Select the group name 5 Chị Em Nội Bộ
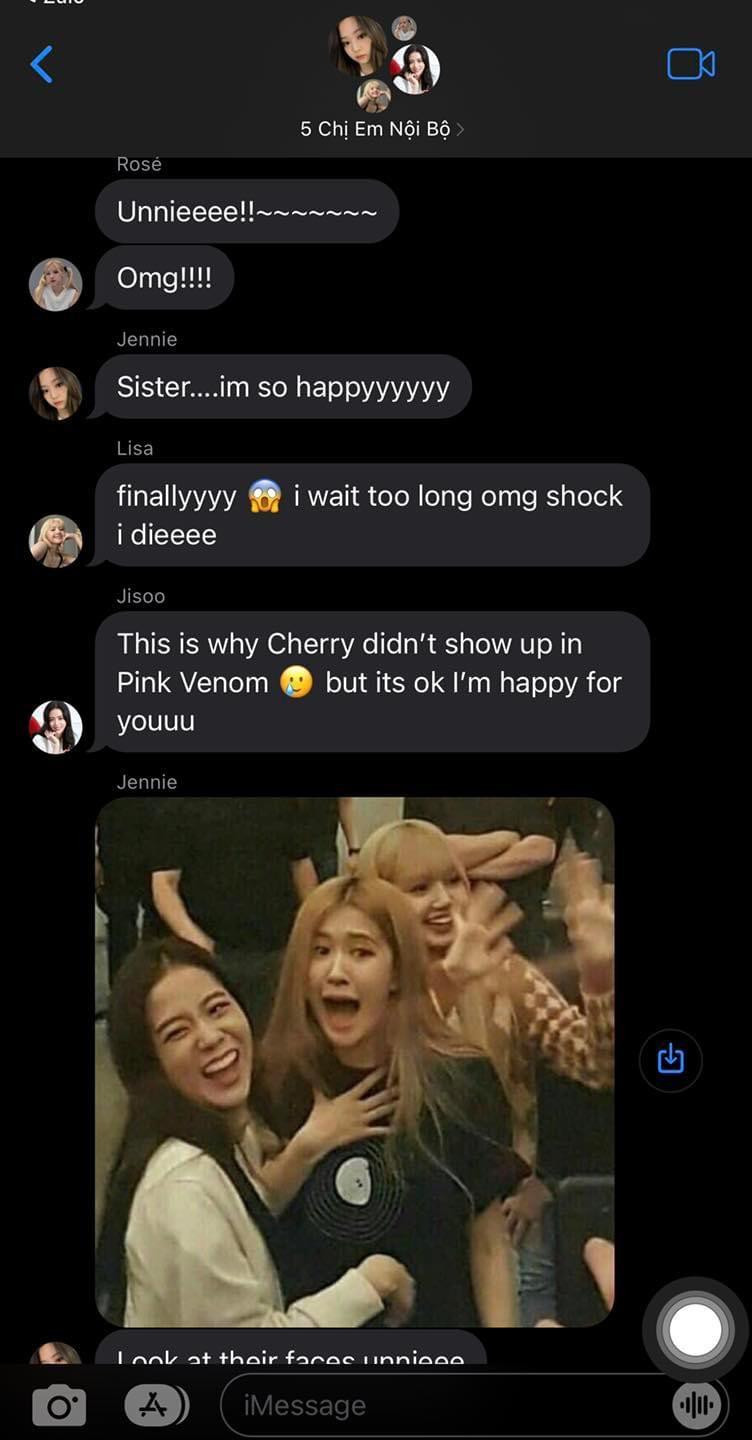752x1440 pixels. 378,129
